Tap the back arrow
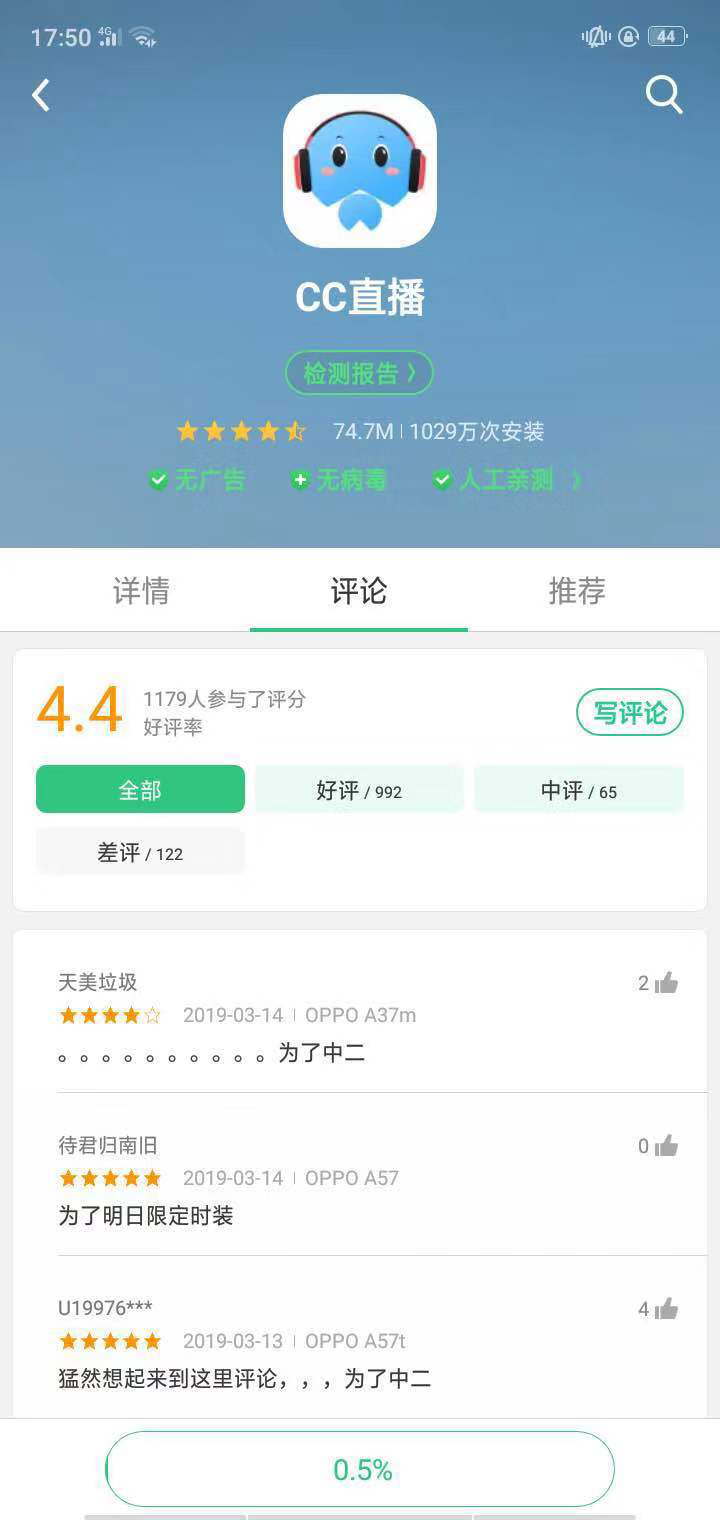Viewport: 720px width, 1520px height. click(40, 94)
